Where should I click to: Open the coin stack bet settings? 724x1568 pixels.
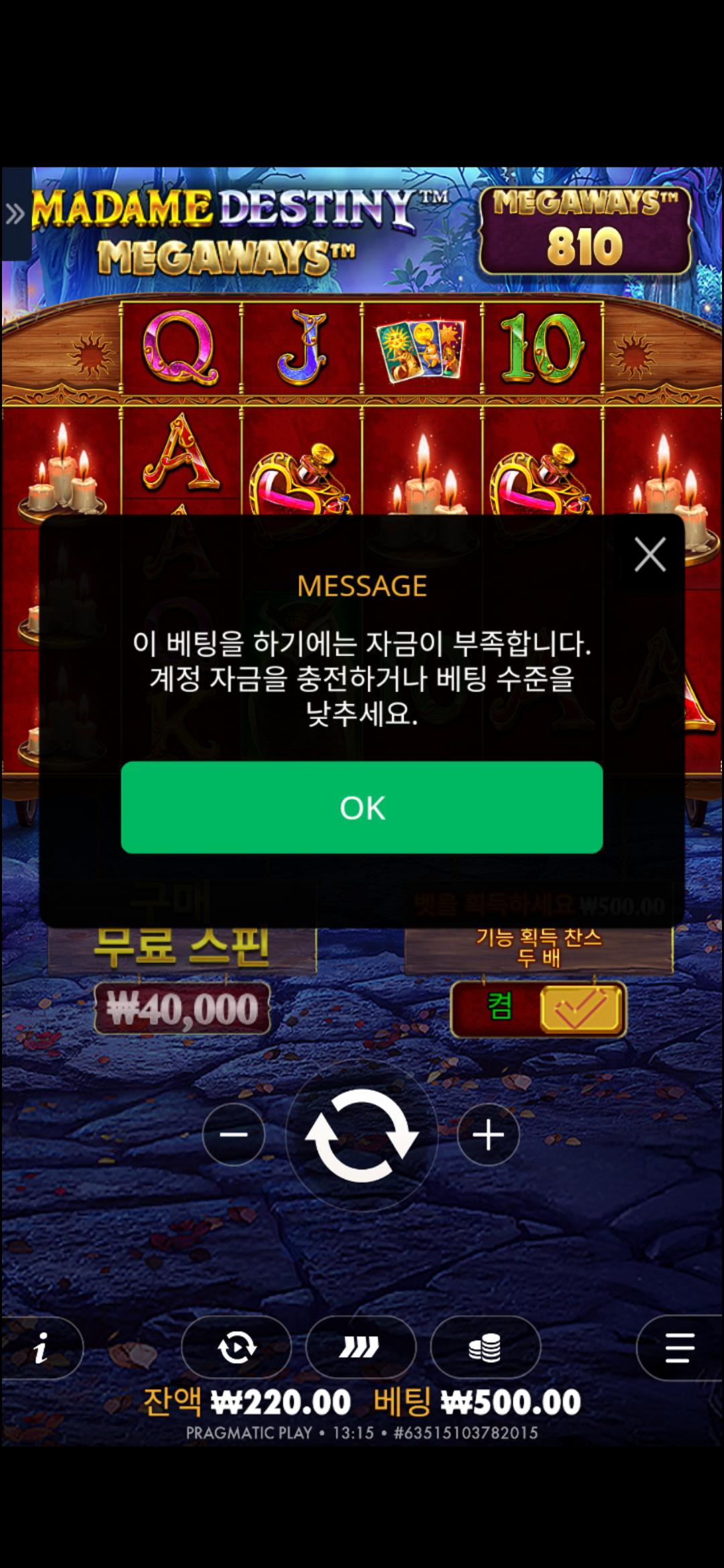point(485,1347)
